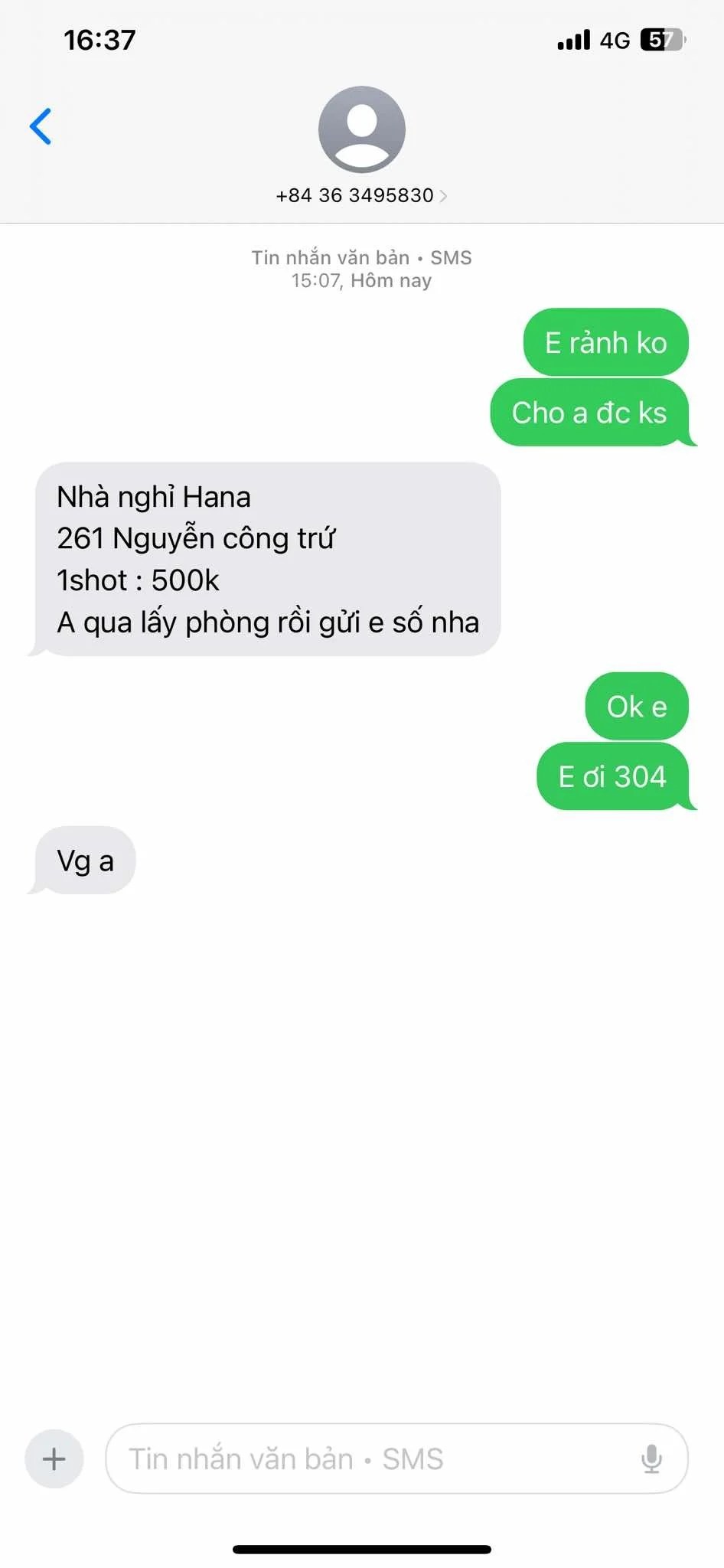Go back to the messages list
This screenshot has height=1568, width=724.
click(x=41, y=126)
